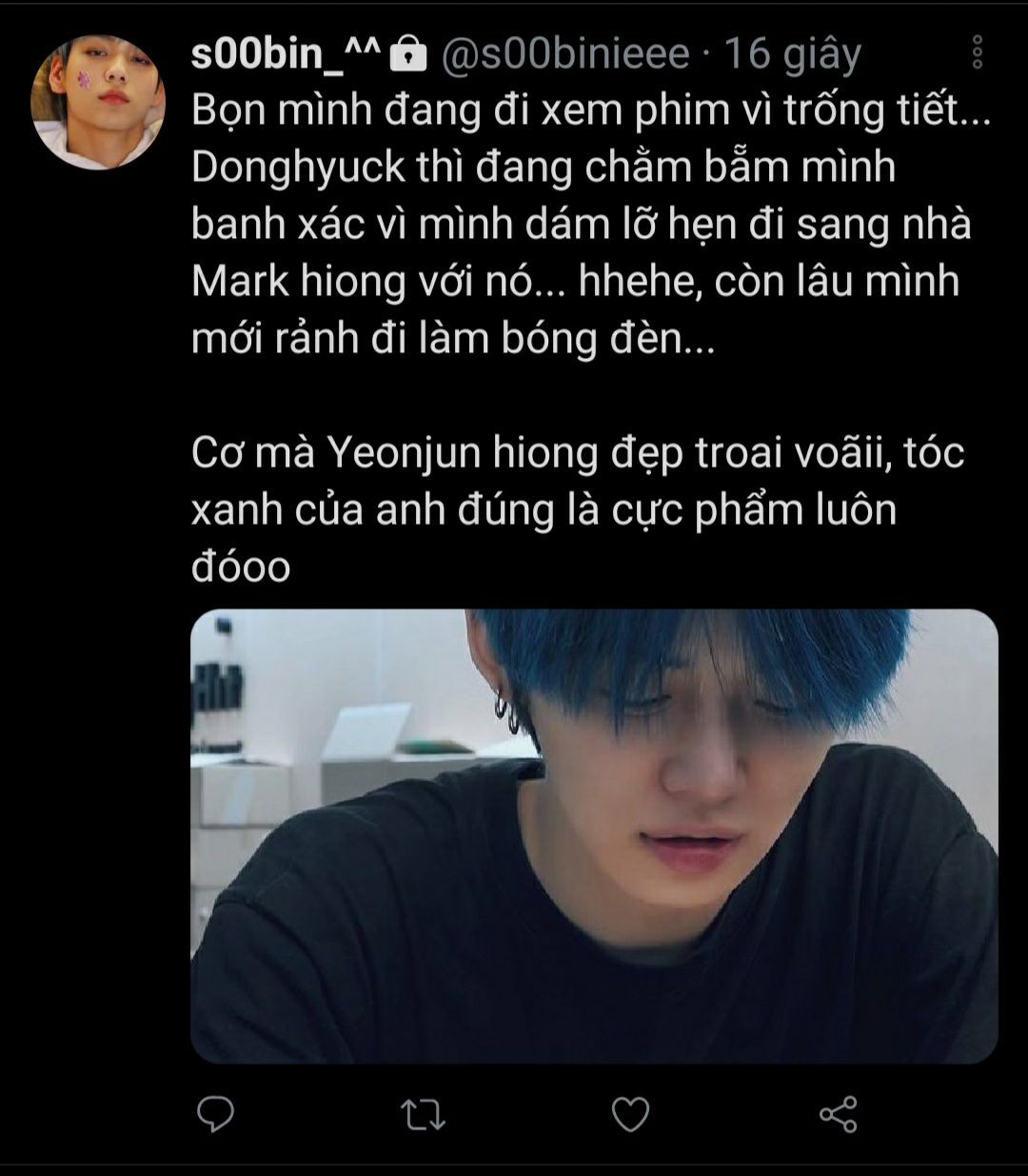Open the attached blue-haired photo

594,835
